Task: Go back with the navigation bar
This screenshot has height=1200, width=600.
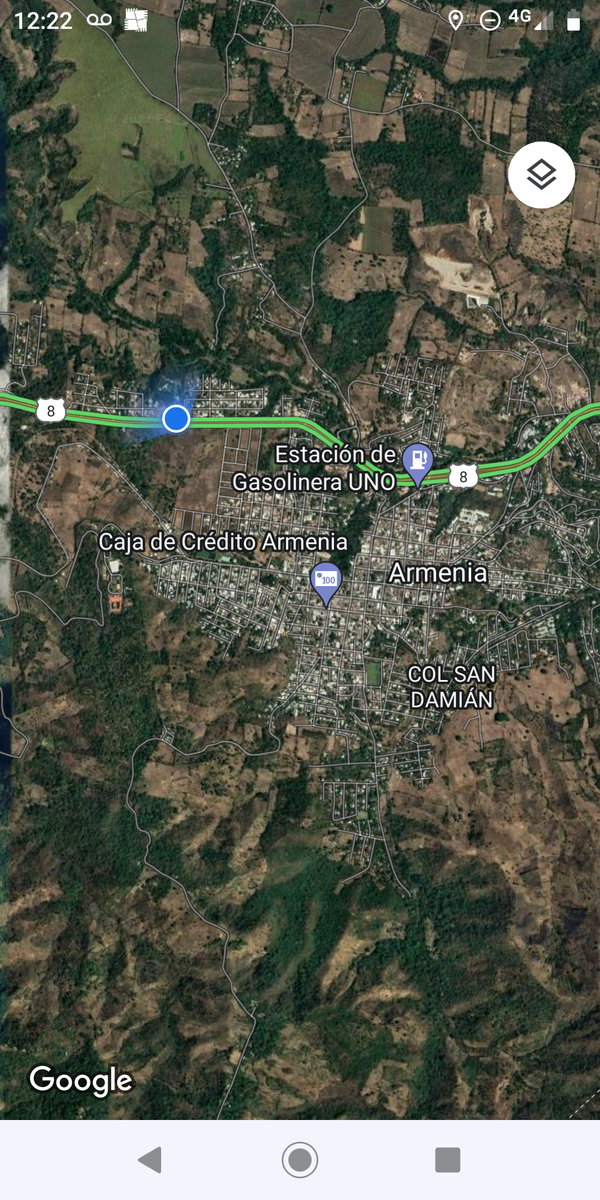Action: tap(150, 1160)
